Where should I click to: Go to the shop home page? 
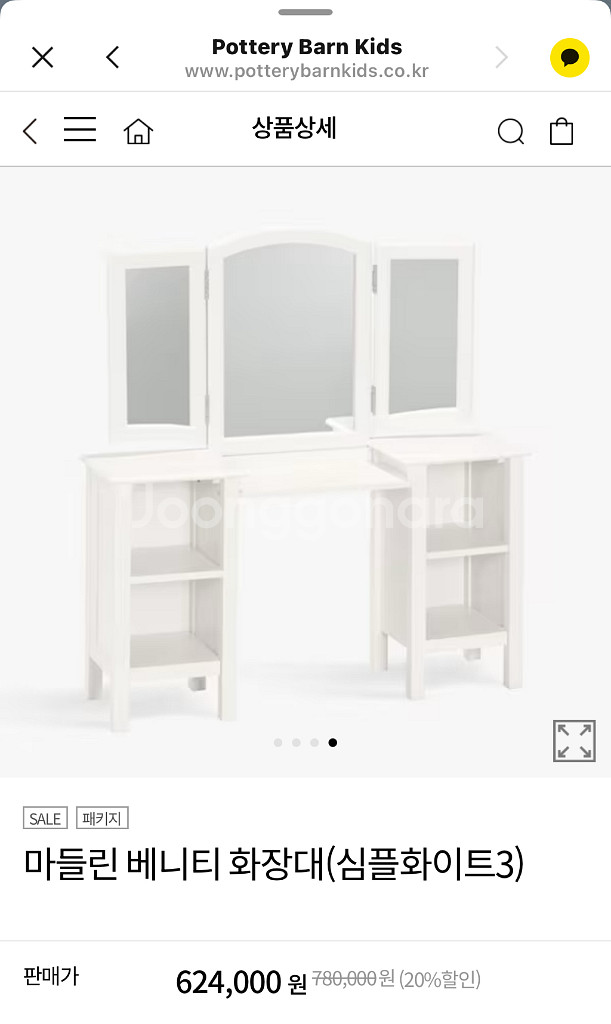pyautogui.click(x=138, y=131)
